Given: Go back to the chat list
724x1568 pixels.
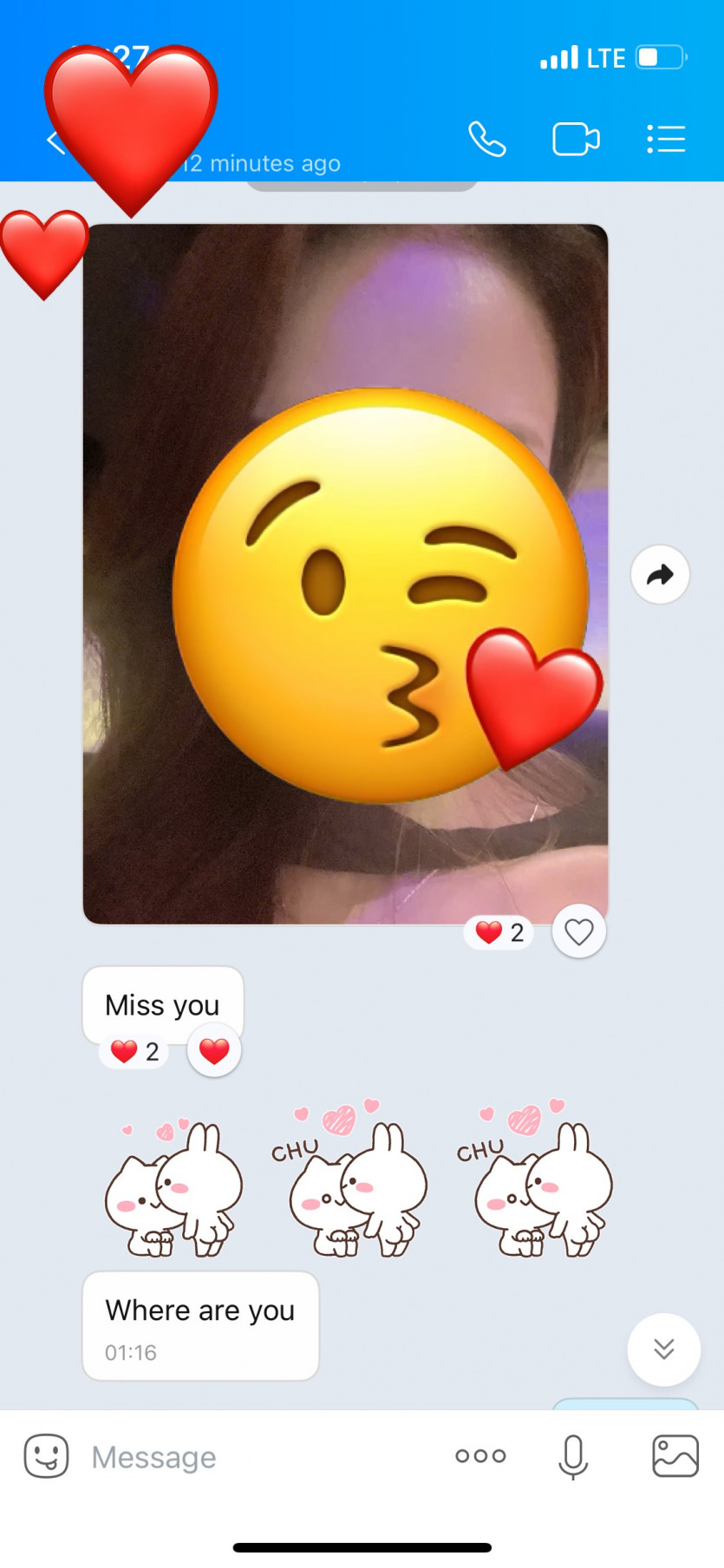Looking at the screenshot, I should 54,141.
